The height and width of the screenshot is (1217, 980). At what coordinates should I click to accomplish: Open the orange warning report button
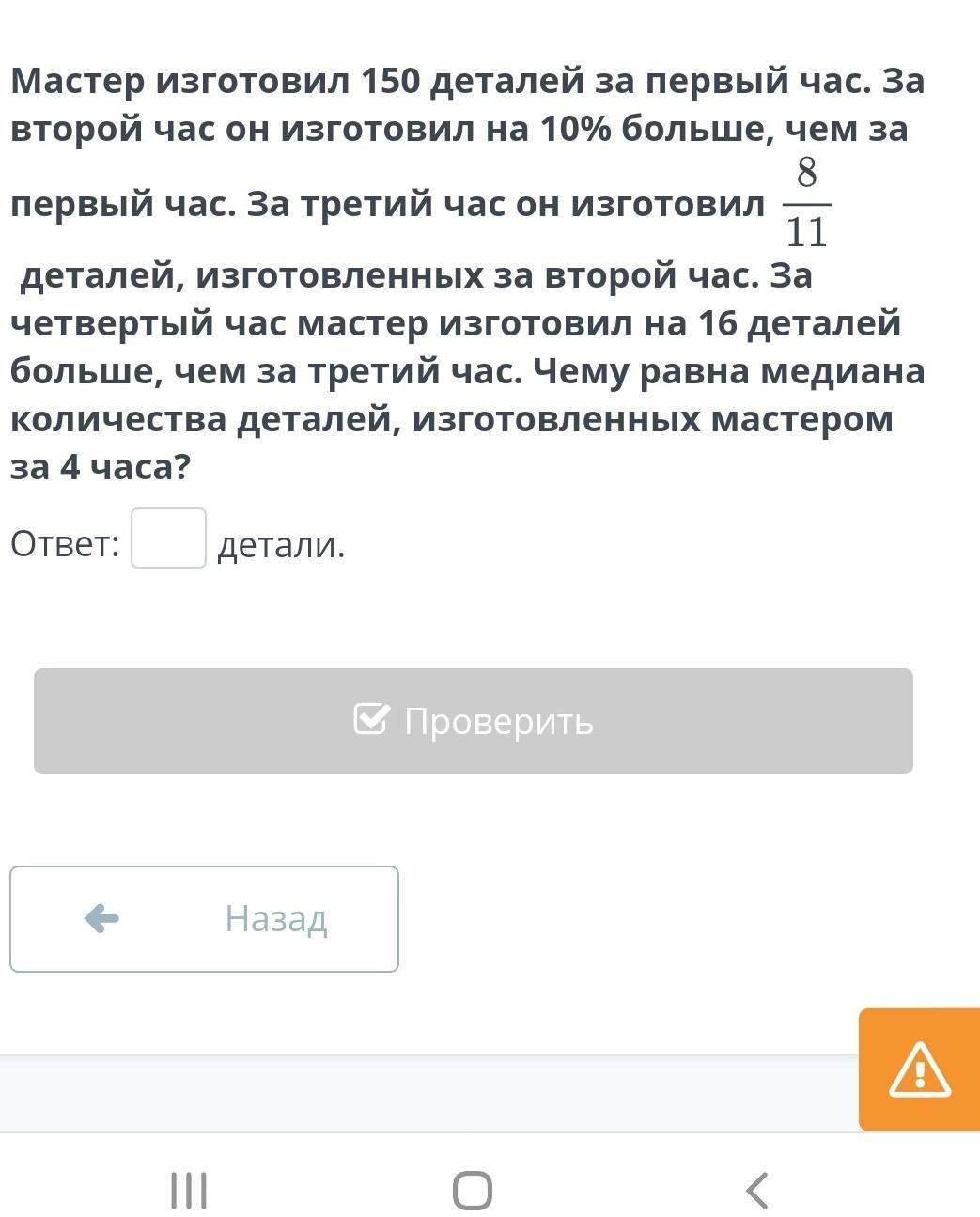pos(919,1069)
